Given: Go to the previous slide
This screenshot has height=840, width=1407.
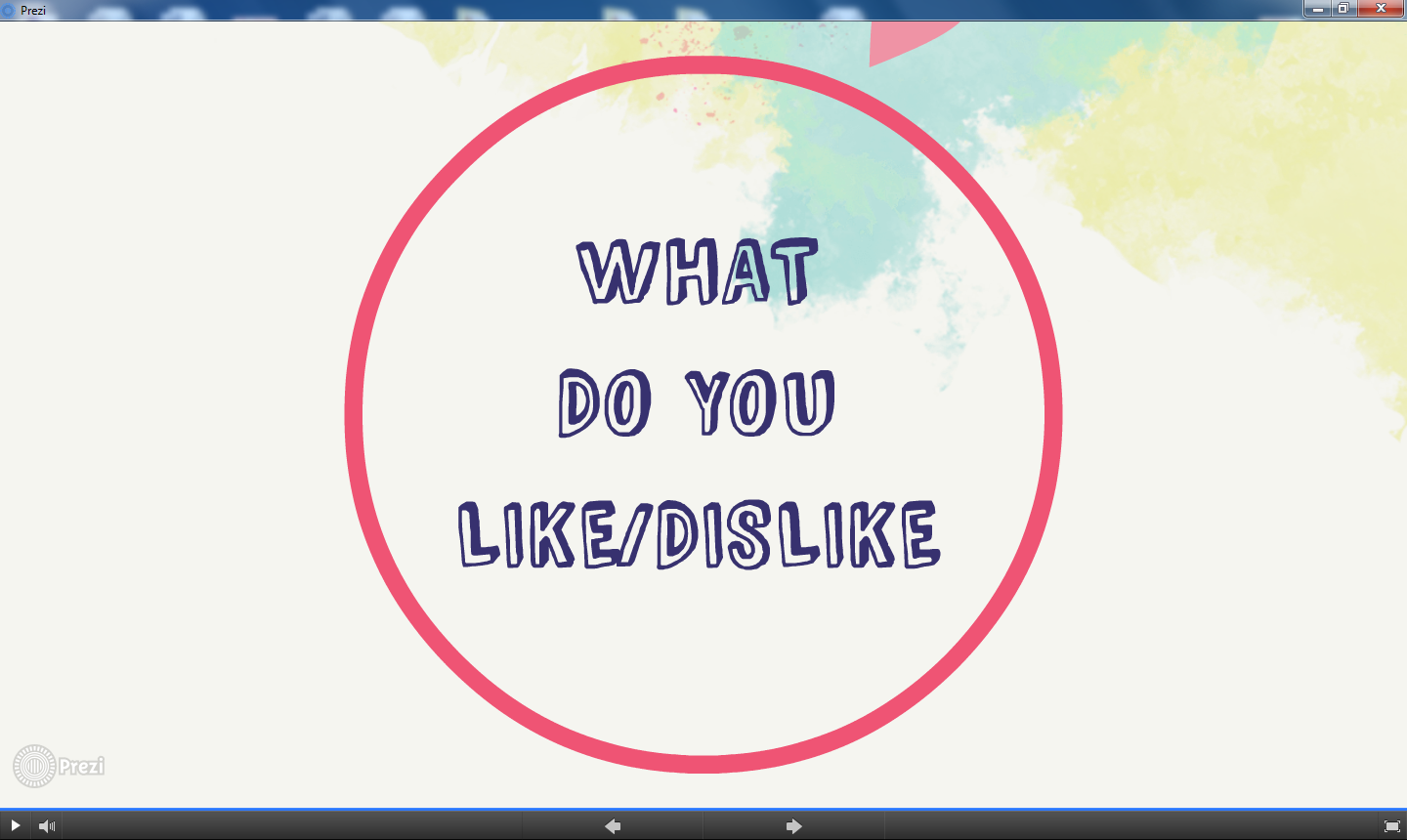Looking at the screenshot, I should [613, 826].
